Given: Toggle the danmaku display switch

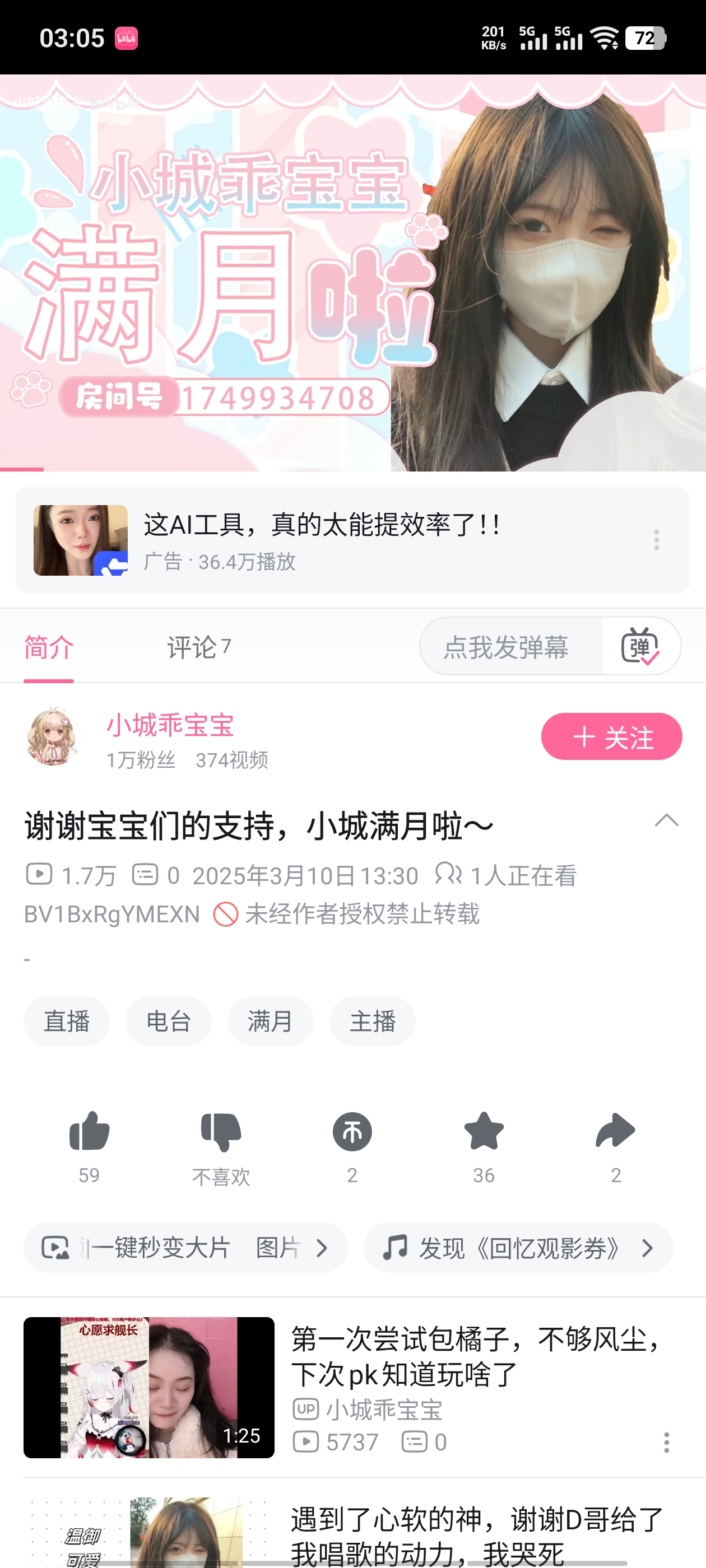Looking at the screenshot, I should point(640,646).
